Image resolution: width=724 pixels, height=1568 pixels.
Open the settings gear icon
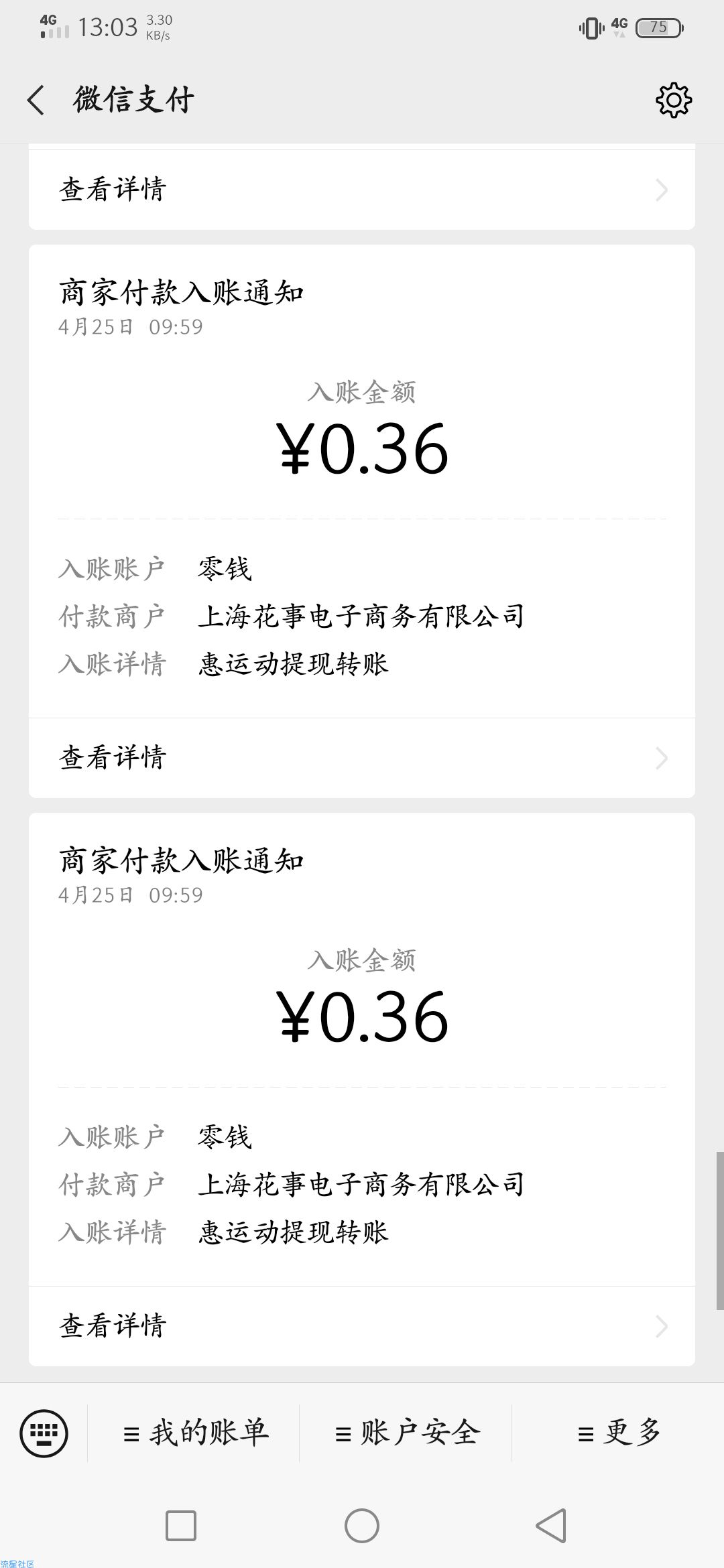coord(673,101)
